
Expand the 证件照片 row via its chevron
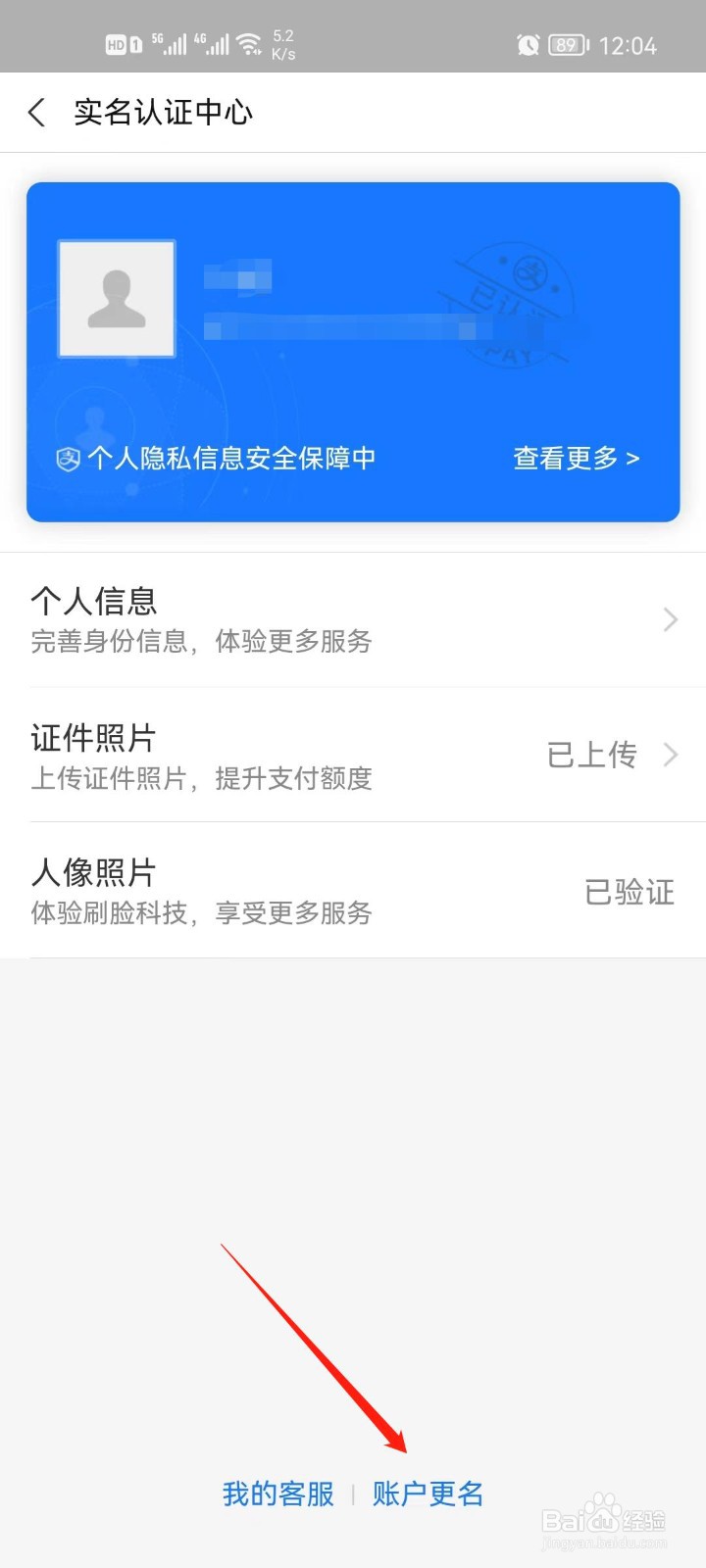[670, 756]
